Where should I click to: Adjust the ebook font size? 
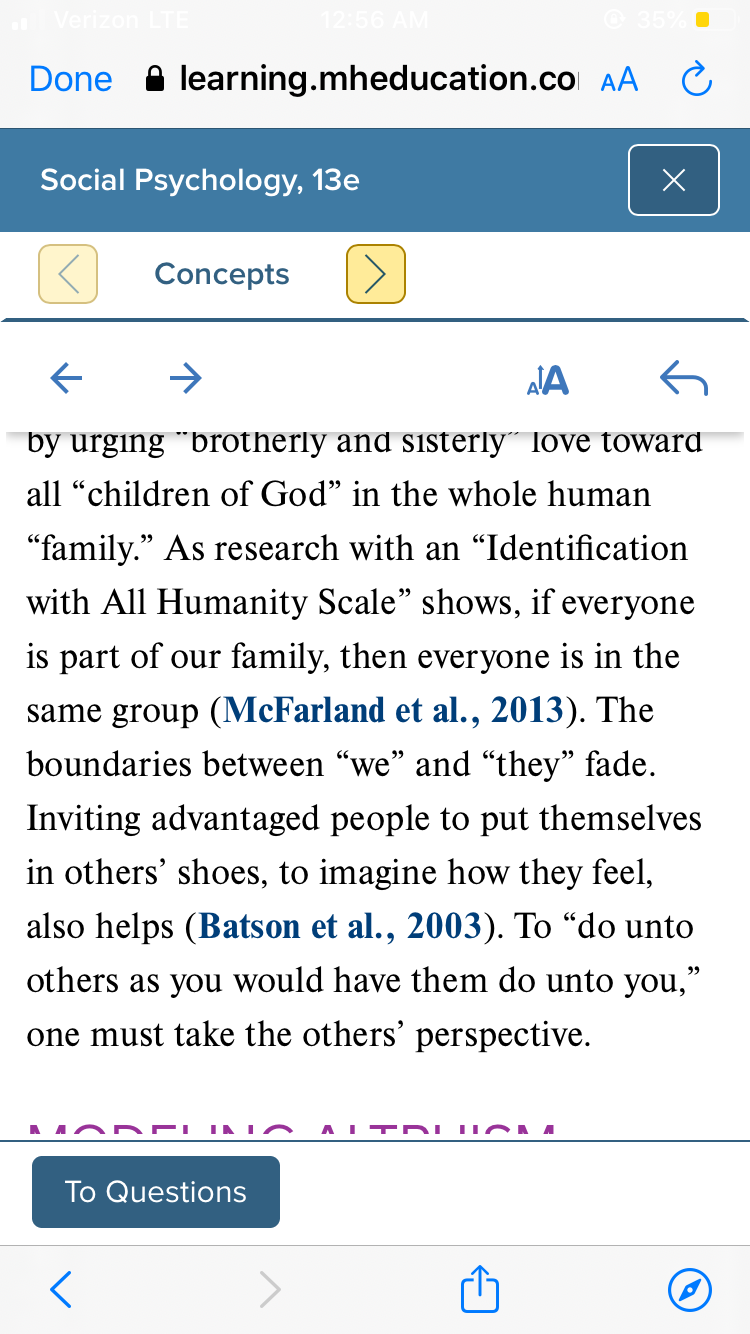pyautogui.click(x=548, y=379)
